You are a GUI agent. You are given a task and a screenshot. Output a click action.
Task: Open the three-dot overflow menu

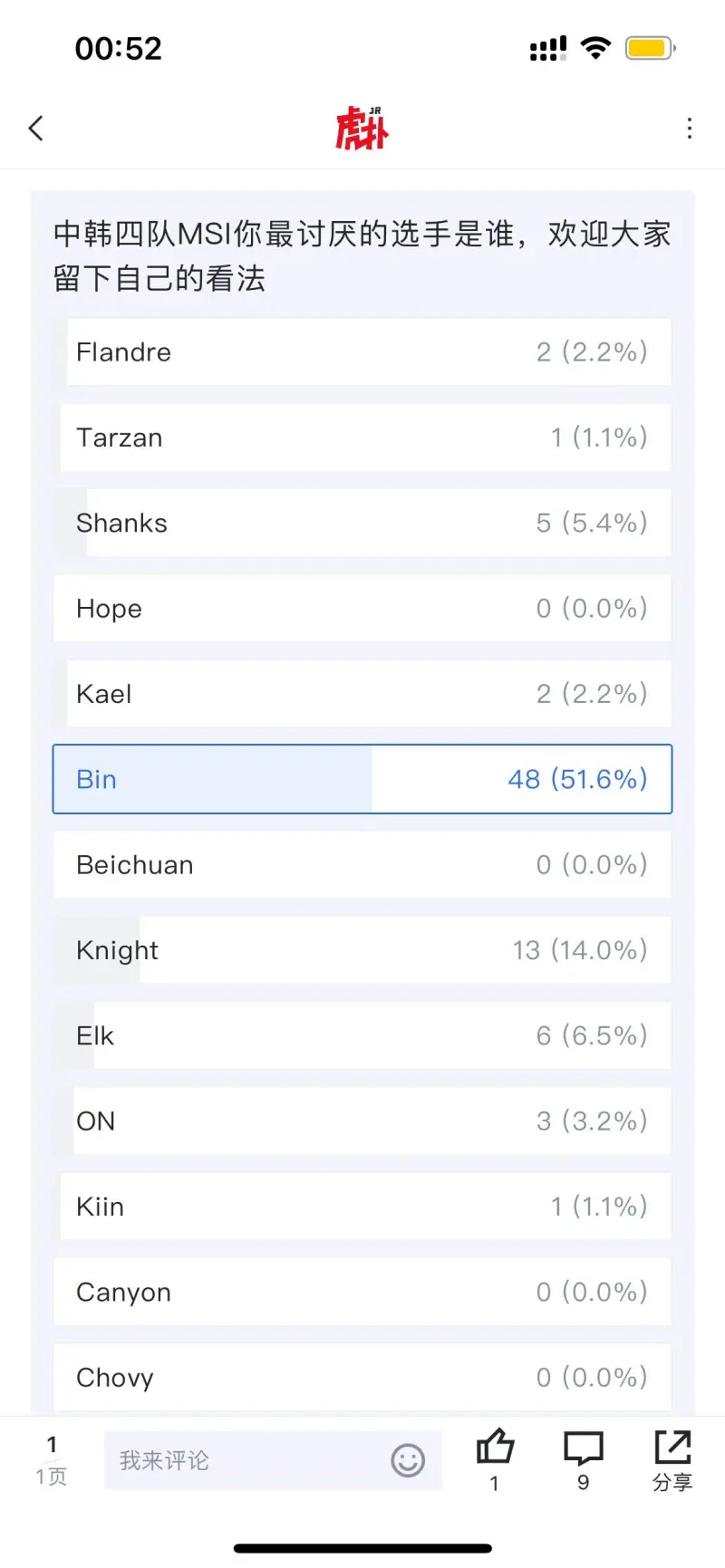690,129
